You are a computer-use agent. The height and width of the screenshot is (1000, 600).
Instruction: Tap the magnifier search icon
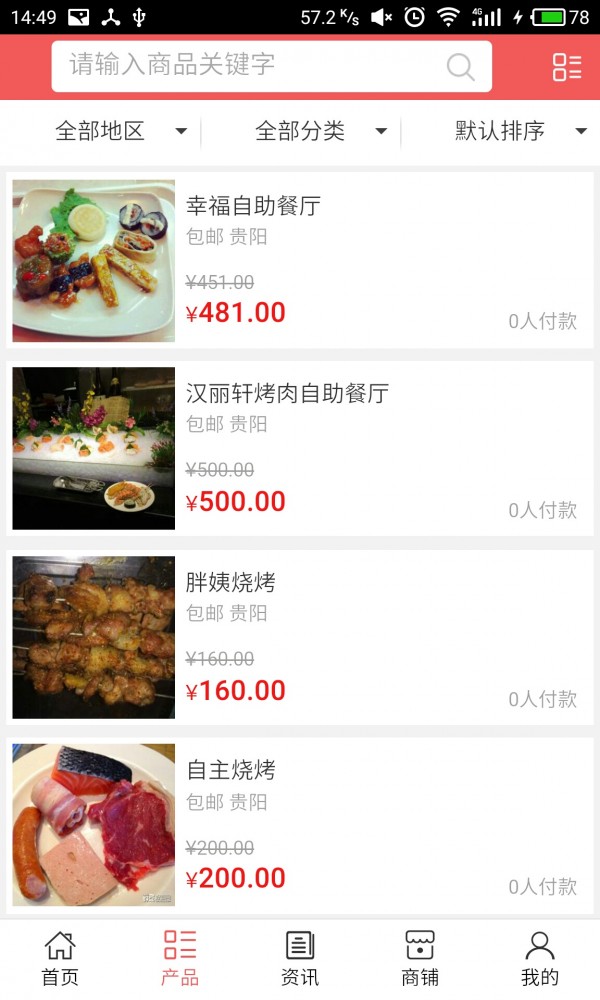(460, 67)
